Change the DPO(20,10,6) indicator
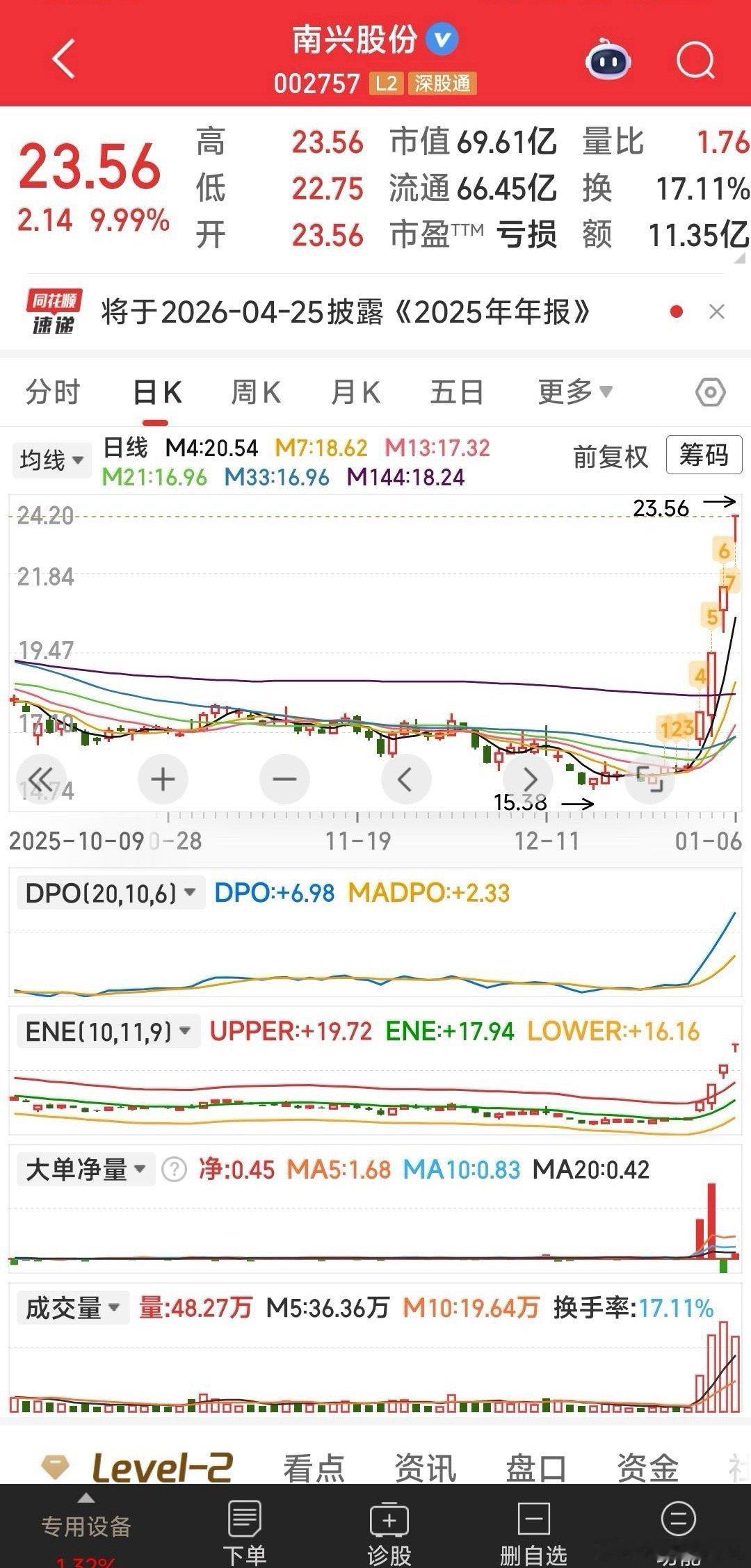This screenshot has height=1568, width=751. click(109, 893)
